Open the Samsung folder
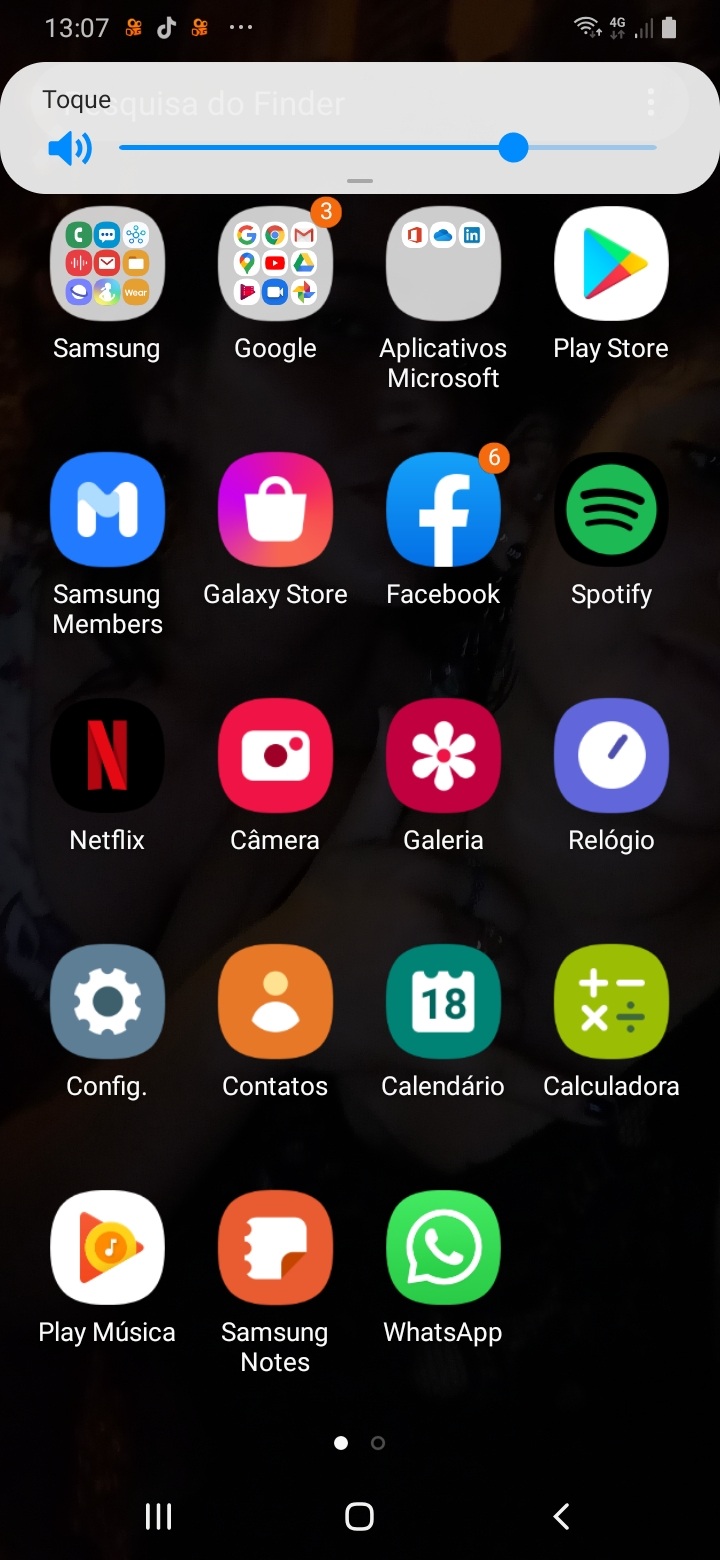 coord(107,264)
